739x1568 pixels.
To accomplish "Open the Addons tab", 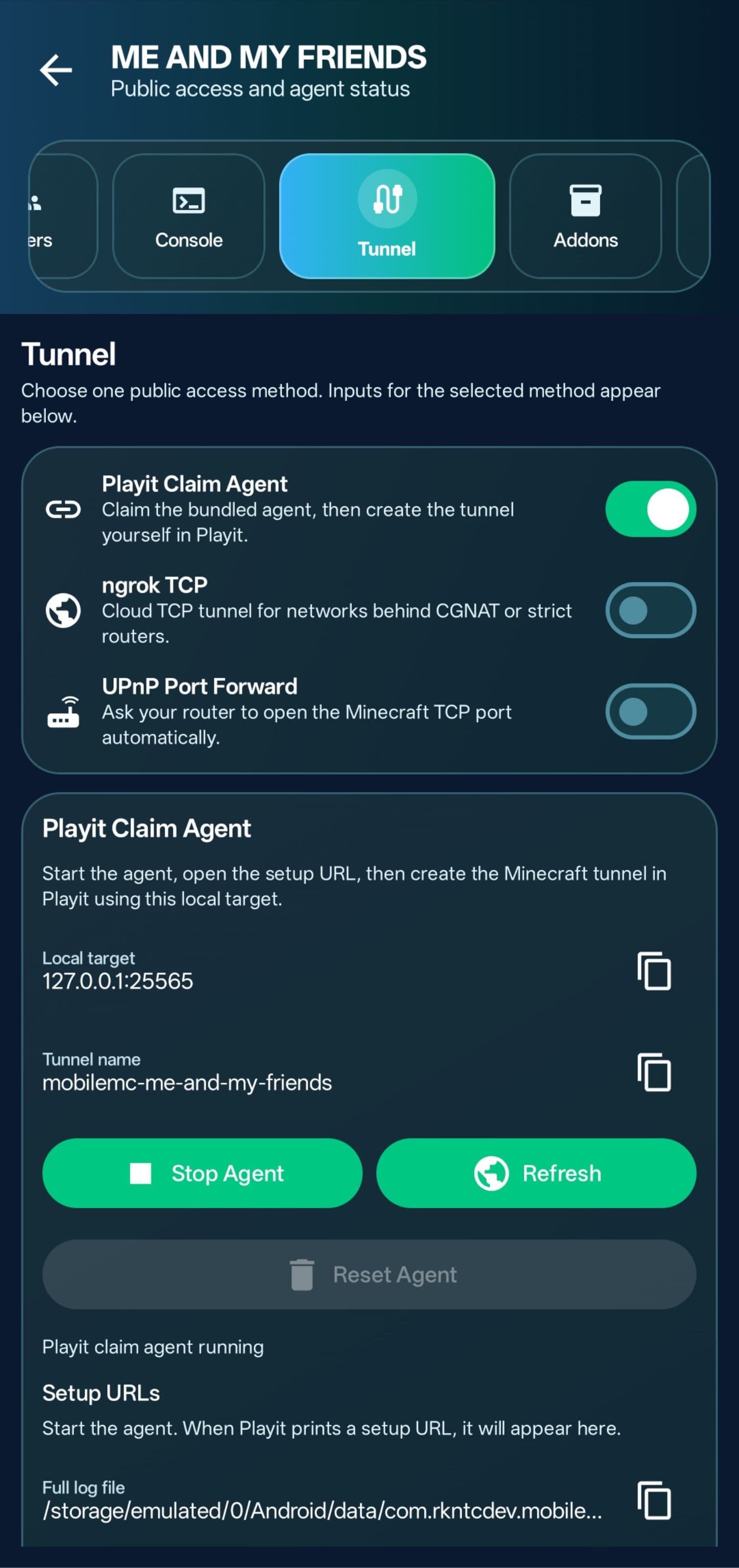I will (585, 216).
